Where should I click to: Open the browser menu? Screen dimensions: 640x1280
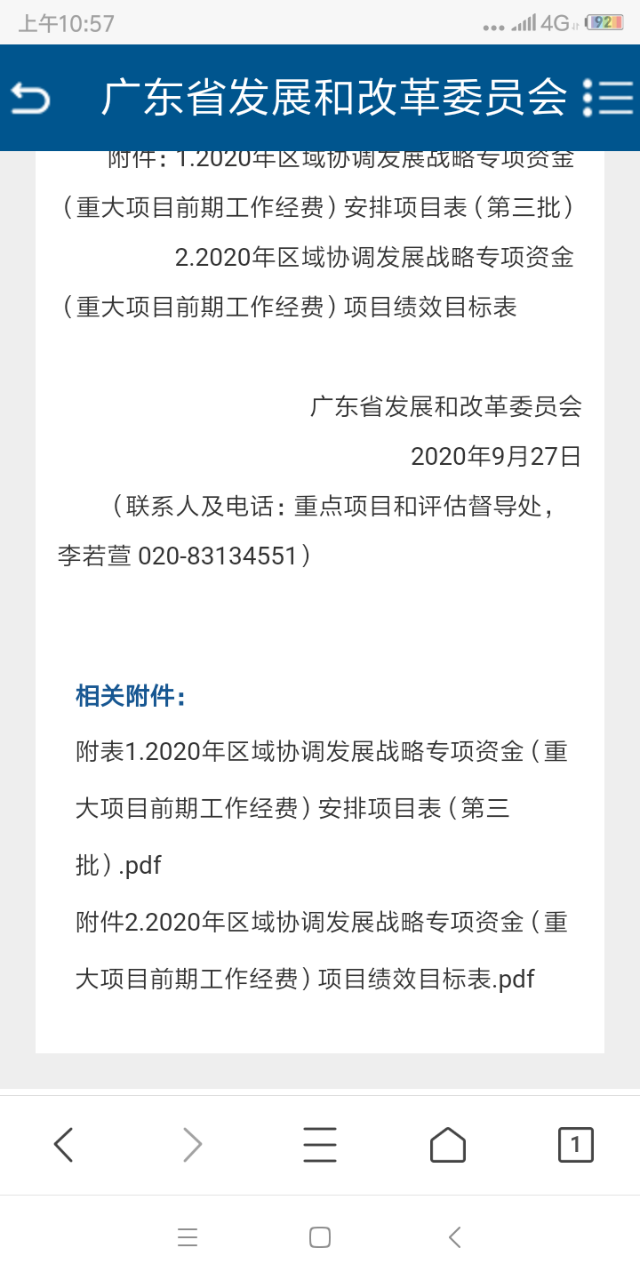pos(320,1144)
